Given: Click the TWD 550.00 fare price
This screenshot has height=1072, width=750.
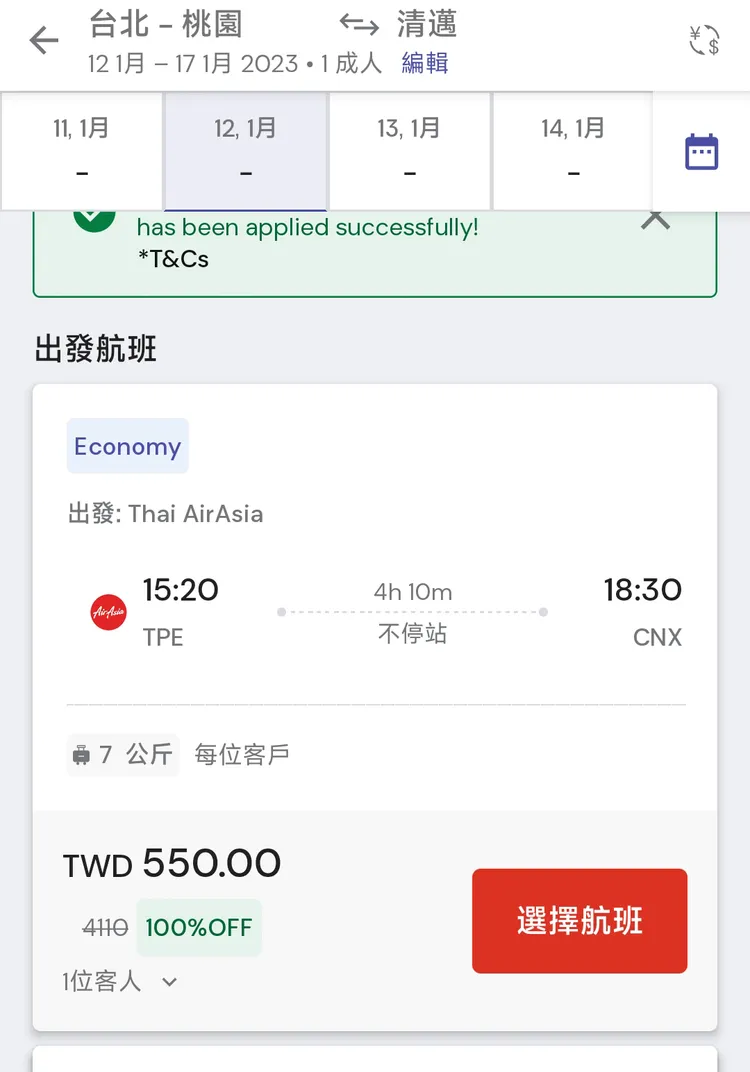Looking at the screenshot, I should click(x=170, y=862).
